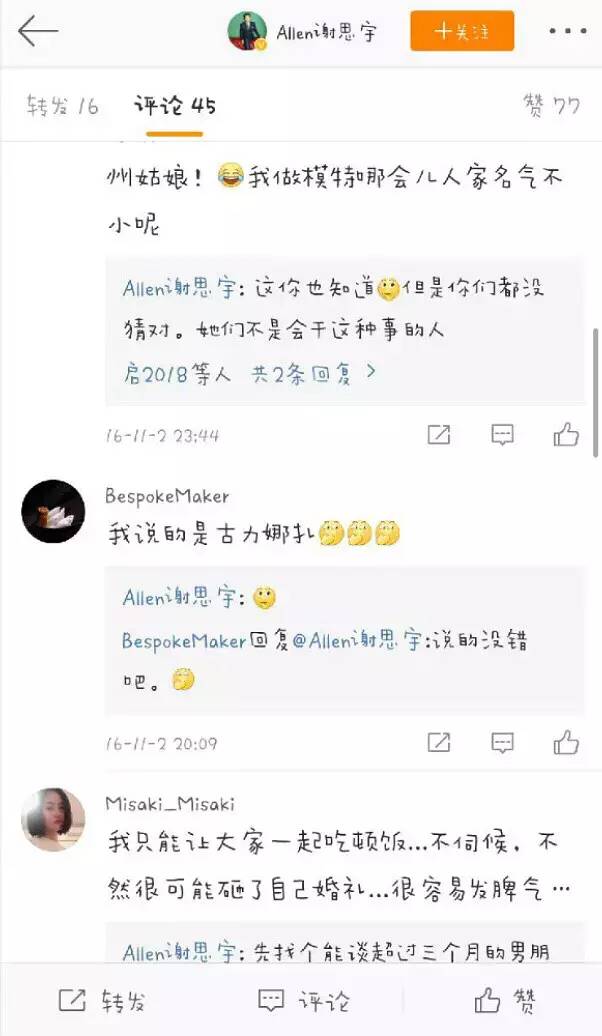Image resolution: width=602 pixels, height=1036 pixels.
Task: Reply to the comment posted at 23:44
Action: coord(502,434)
